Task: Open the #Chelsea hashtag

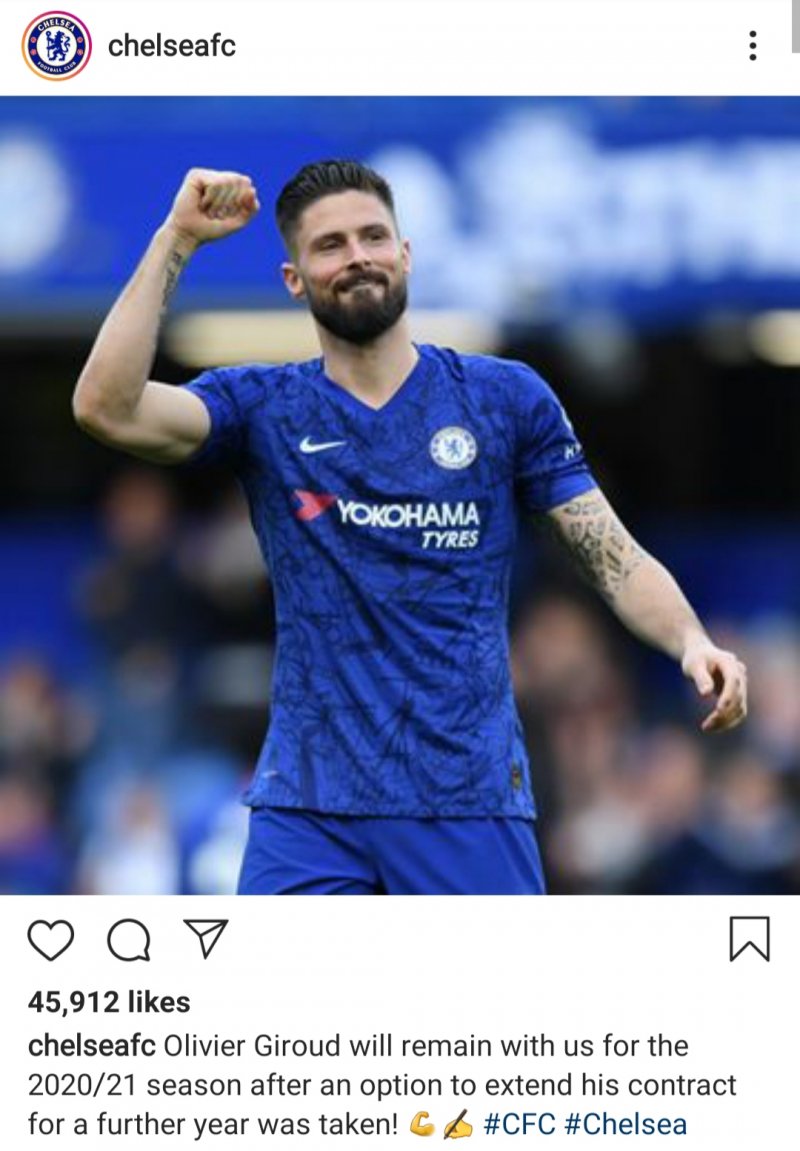Action: pos(625,1124)
